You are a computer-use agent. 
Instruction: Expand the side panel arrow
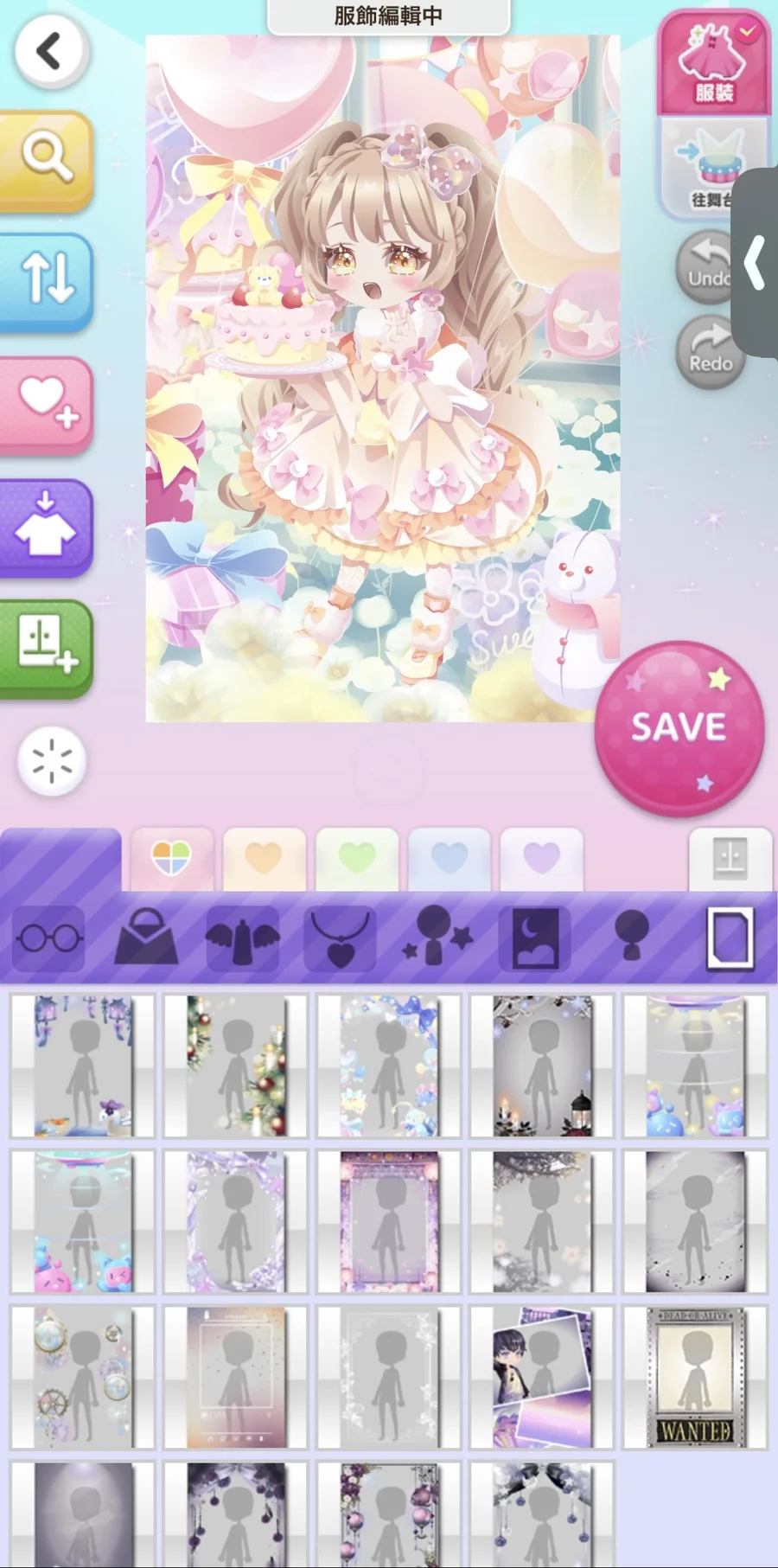pos(755,262)
